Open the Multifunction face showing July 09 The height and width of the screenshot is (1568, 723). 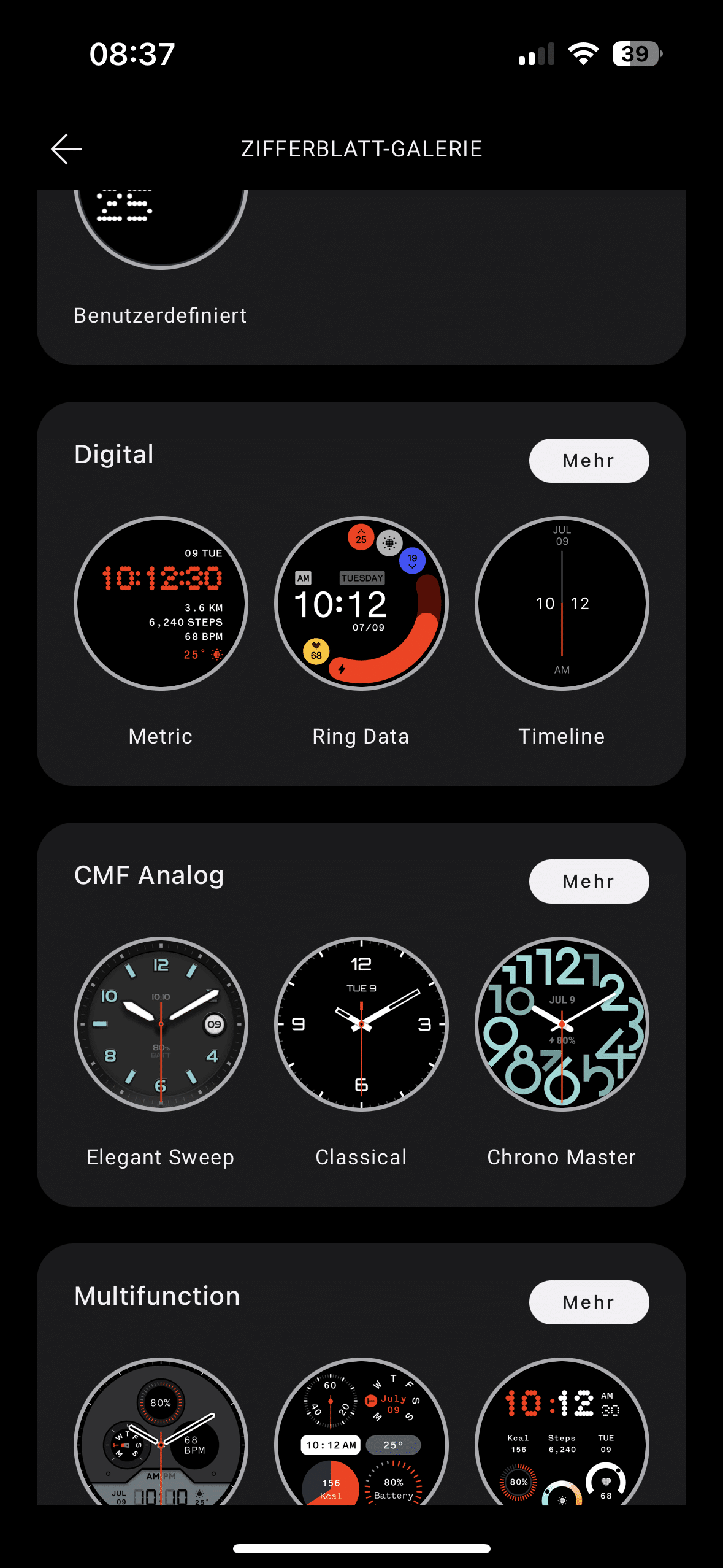coord(361,1435)
